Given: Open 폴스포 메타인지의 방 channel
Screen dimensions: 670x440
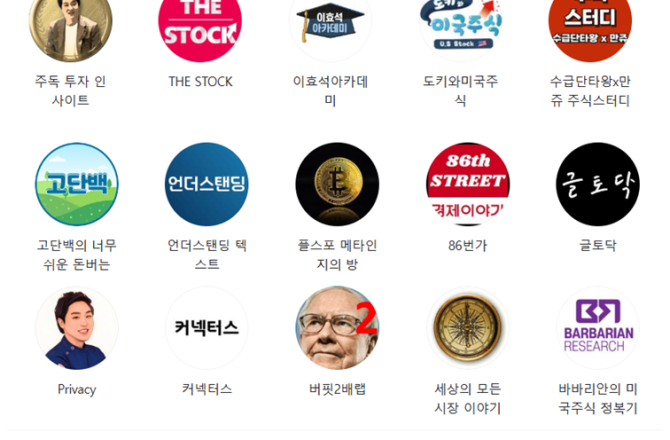Looking at the screenshot, I should (337, 184).
